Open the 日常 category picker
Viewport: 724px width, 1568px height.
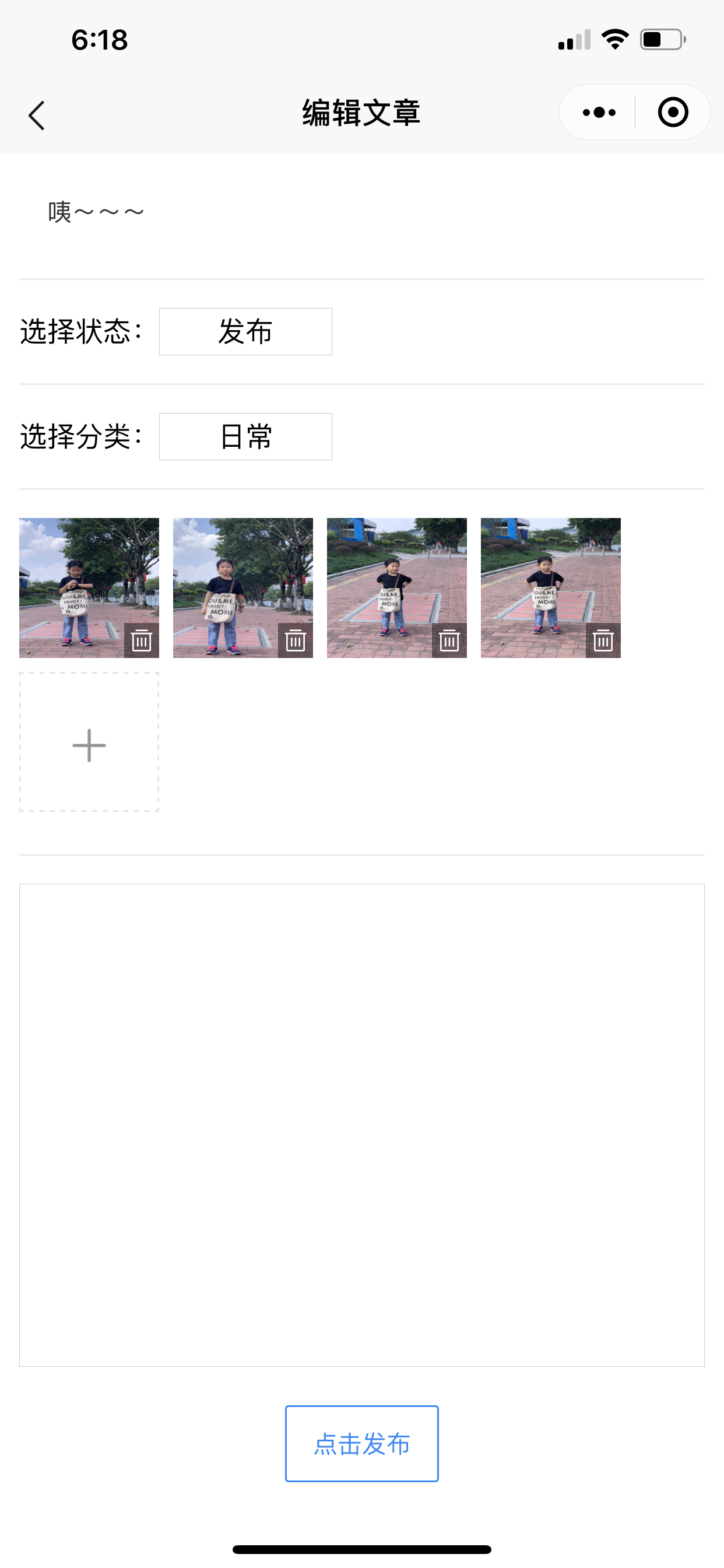pos(245,436)
